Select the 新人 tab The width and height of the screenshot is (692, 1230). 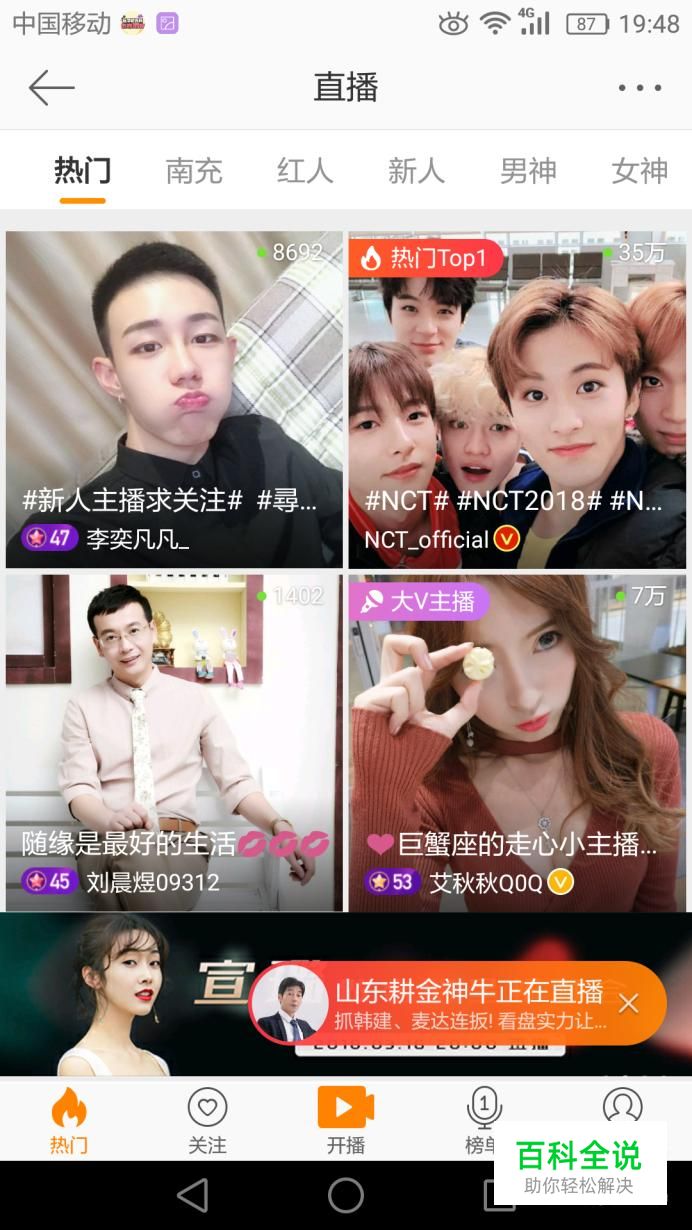coord(416,171)
